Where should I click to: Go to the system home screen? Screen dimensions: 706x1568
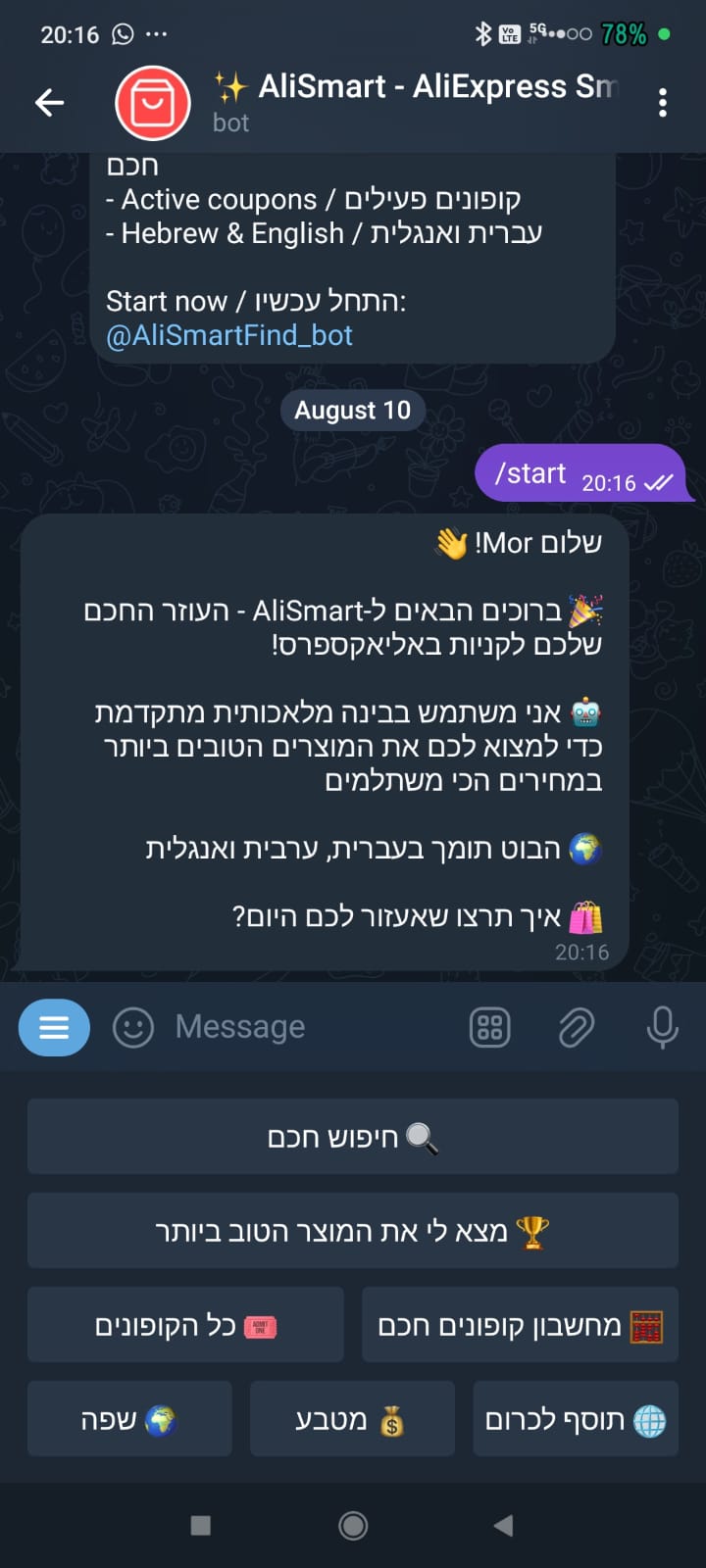point(353,1525)
